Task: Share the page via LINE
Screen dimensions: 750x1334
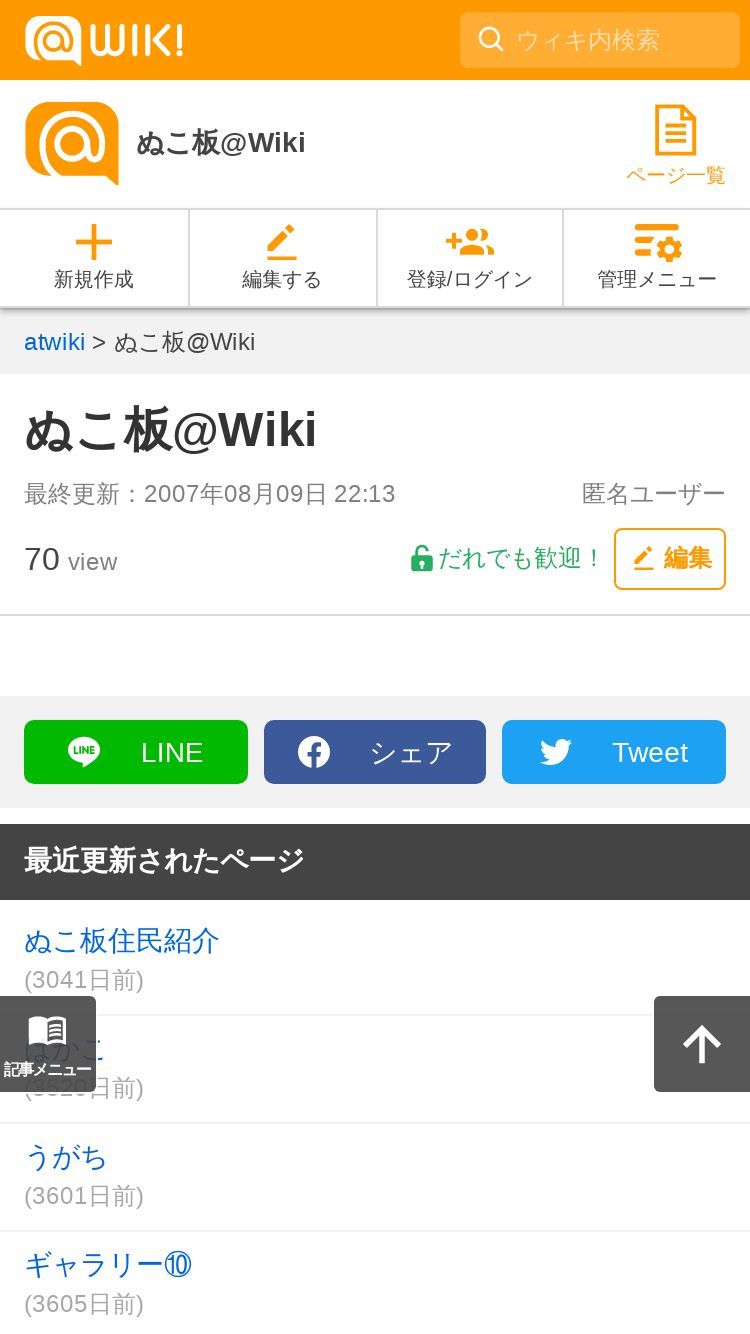Action: click(x=136, y=752)
